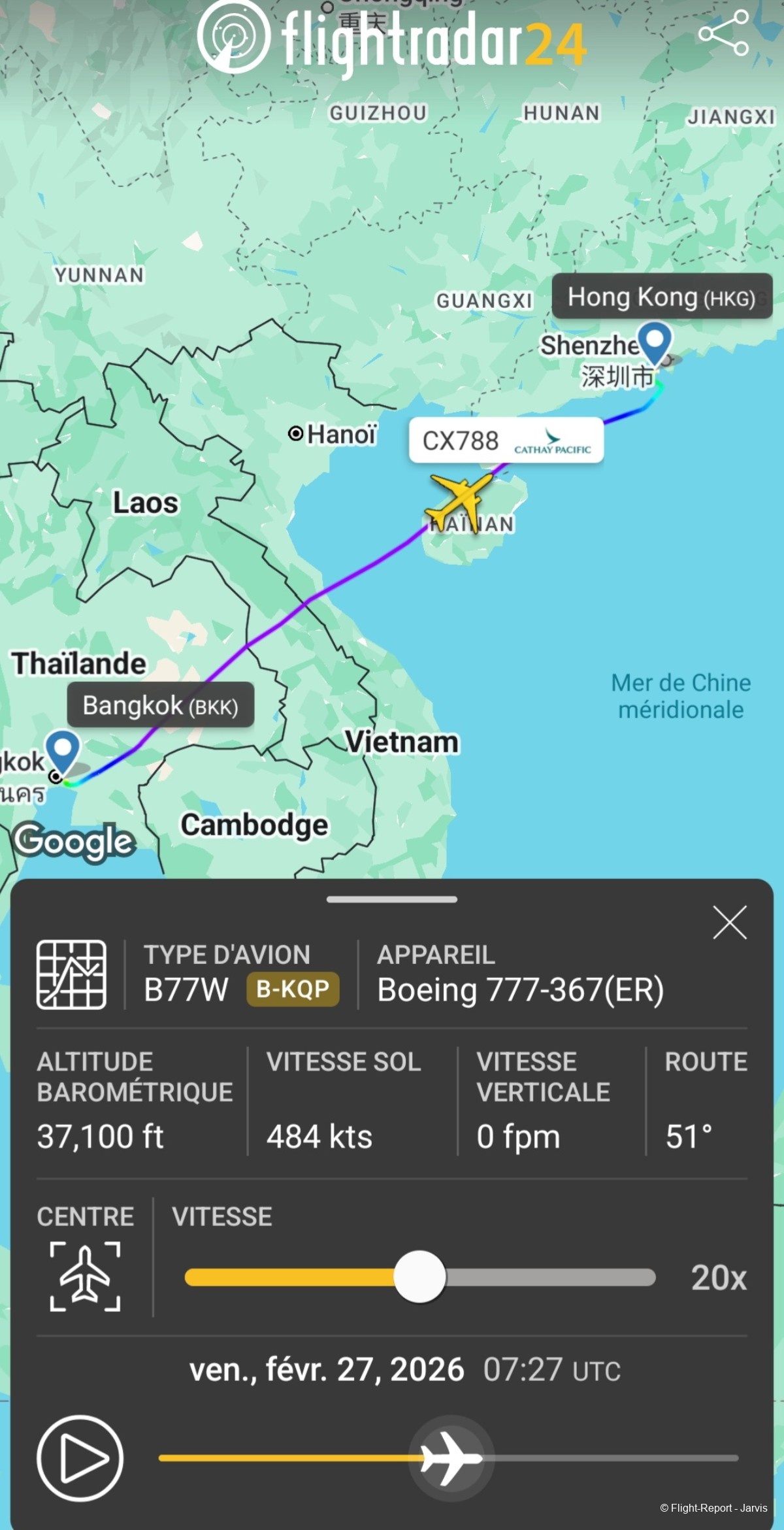The image size is (784, 1530).
Task: Expand the panel using its top handle
Action: [392, 899]
